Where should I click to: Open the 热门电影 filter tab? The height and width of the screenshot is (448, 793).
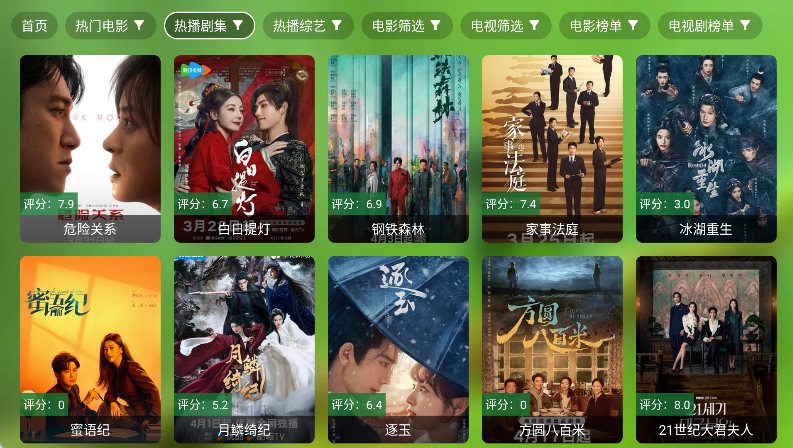[110, 25]
